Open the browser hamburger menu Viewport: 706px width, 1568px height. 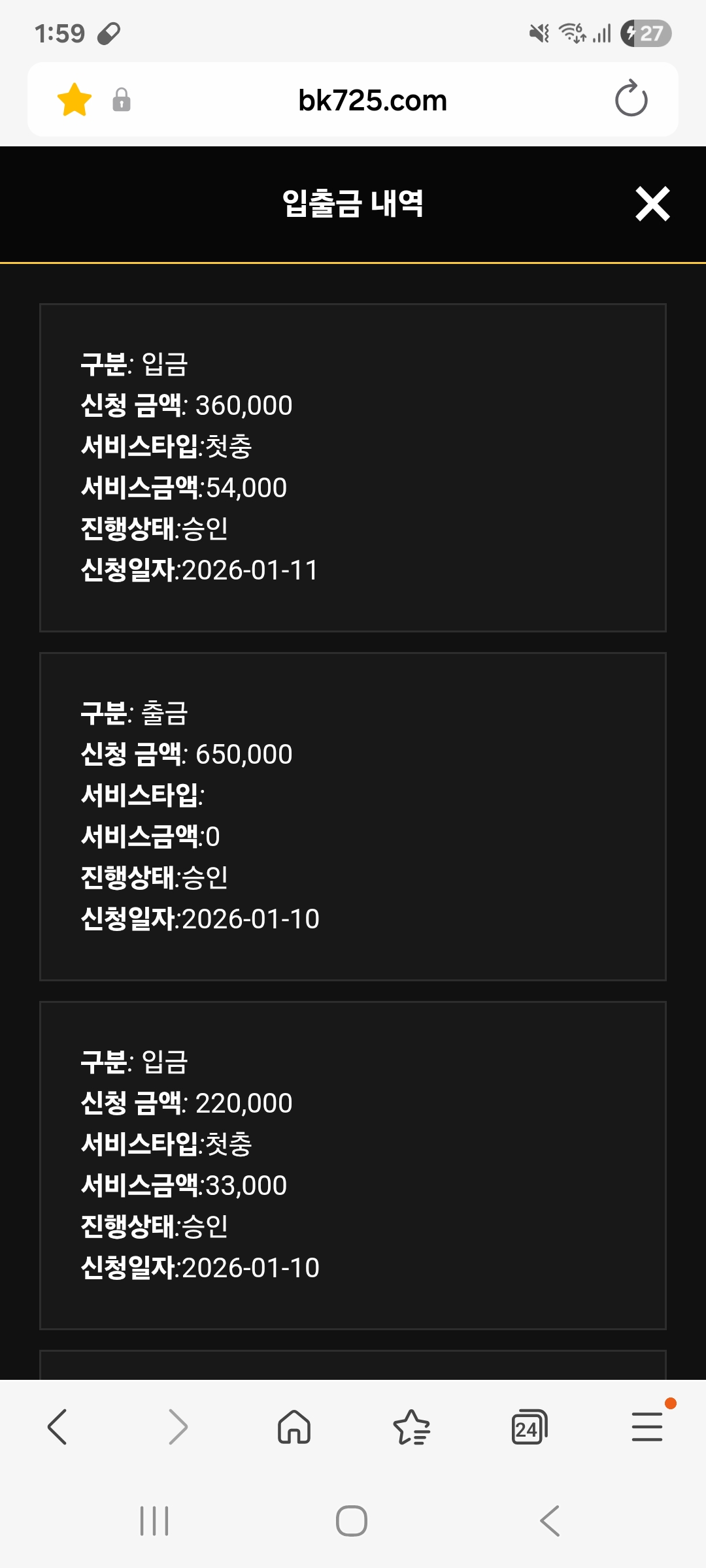tap(647, 1427)
